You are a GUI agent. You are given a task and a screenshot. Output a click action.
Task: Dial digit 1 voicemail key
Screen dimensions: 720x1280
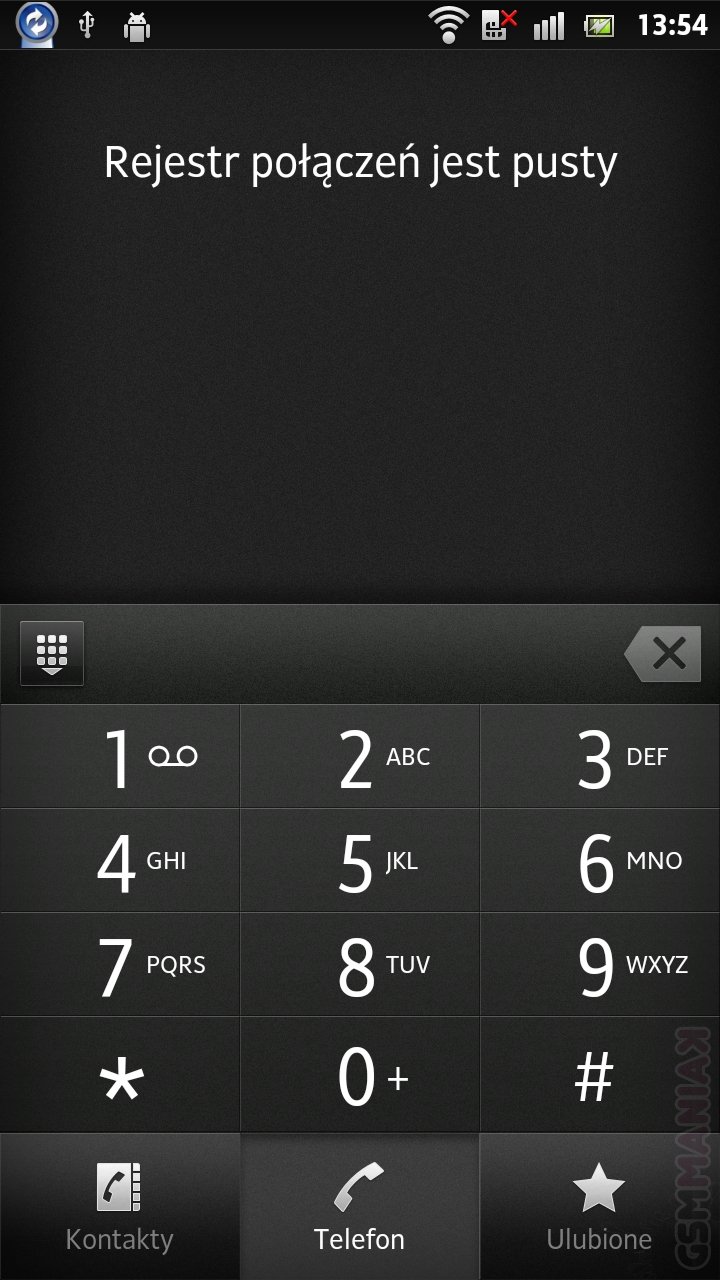click(x=120, y=758)
